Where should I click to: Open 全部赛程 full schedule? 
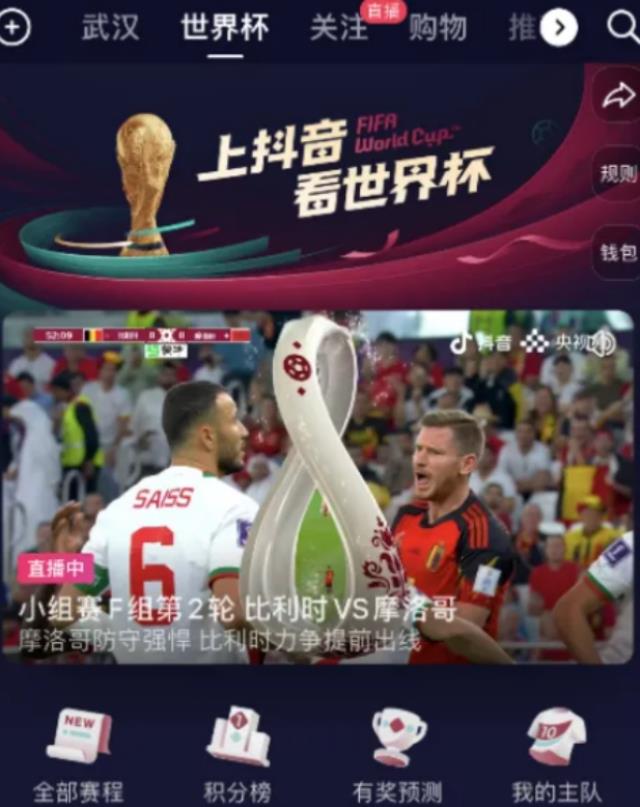(x=78, y=755)
